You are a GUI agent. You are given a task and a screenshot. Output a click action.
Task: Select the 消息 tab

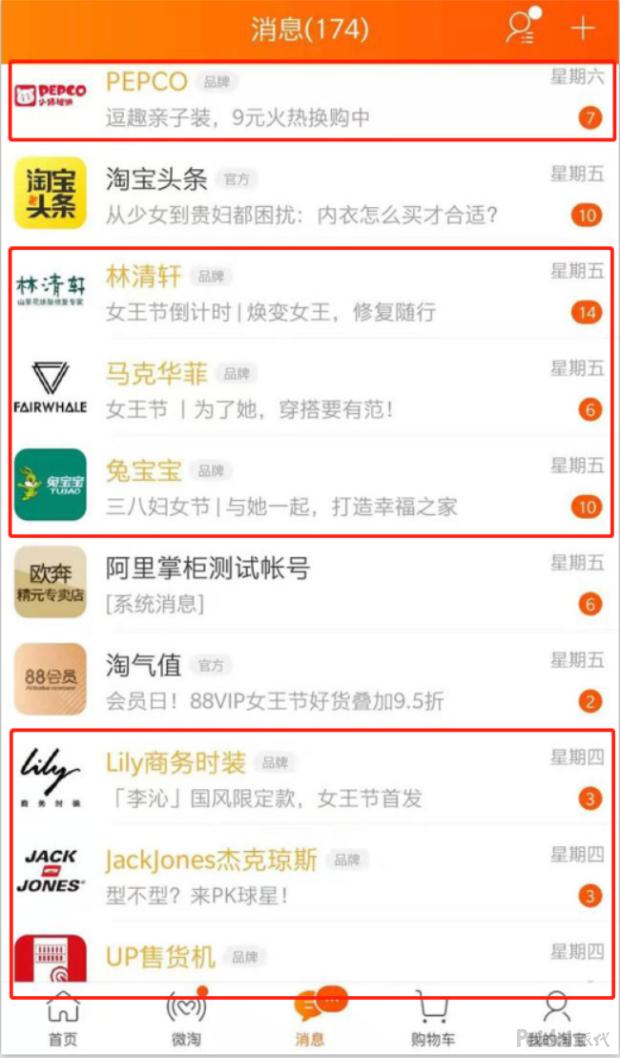tap(310, 1020)
